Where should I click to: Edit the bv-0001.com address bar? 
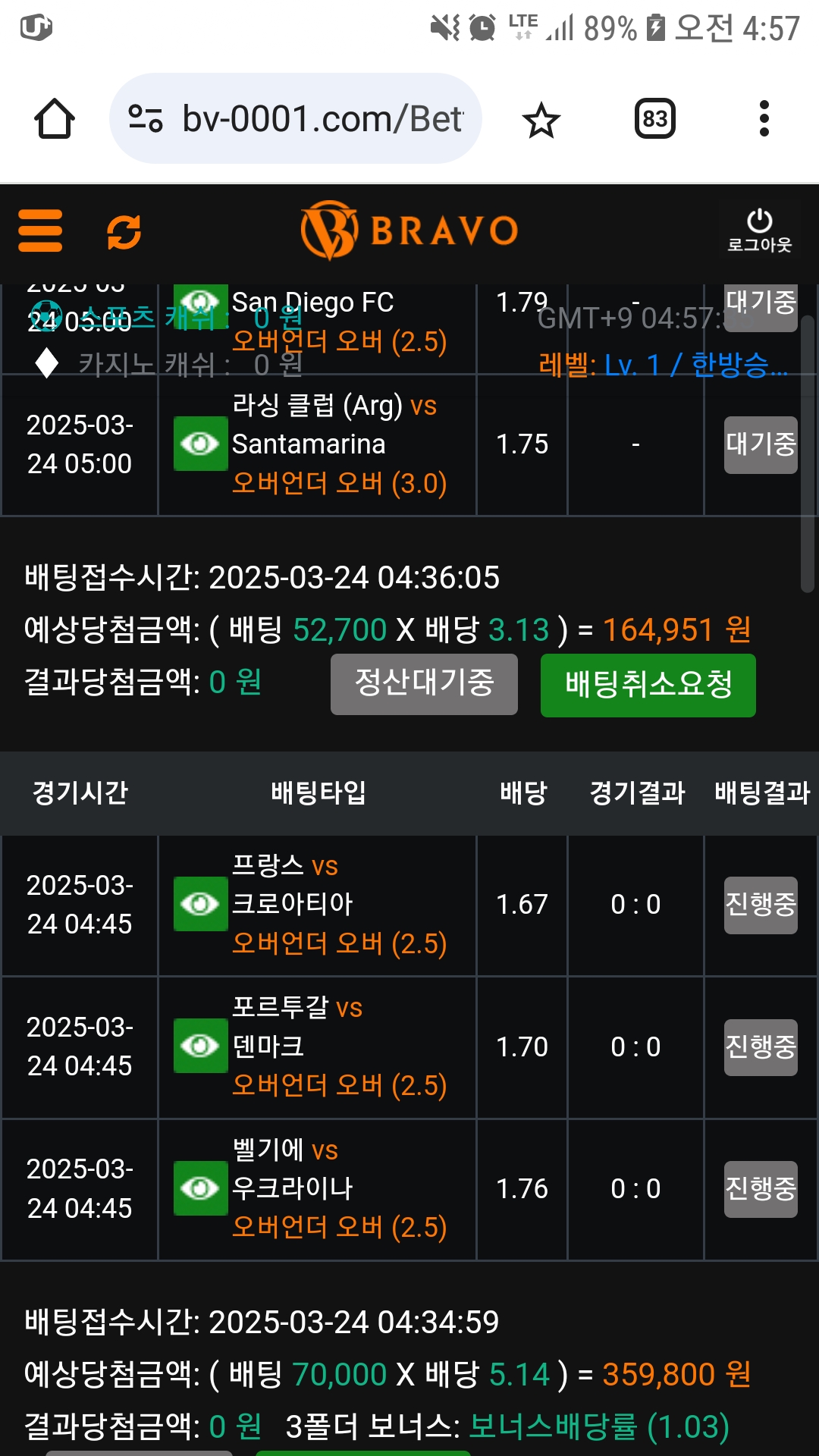coord(296,118)
